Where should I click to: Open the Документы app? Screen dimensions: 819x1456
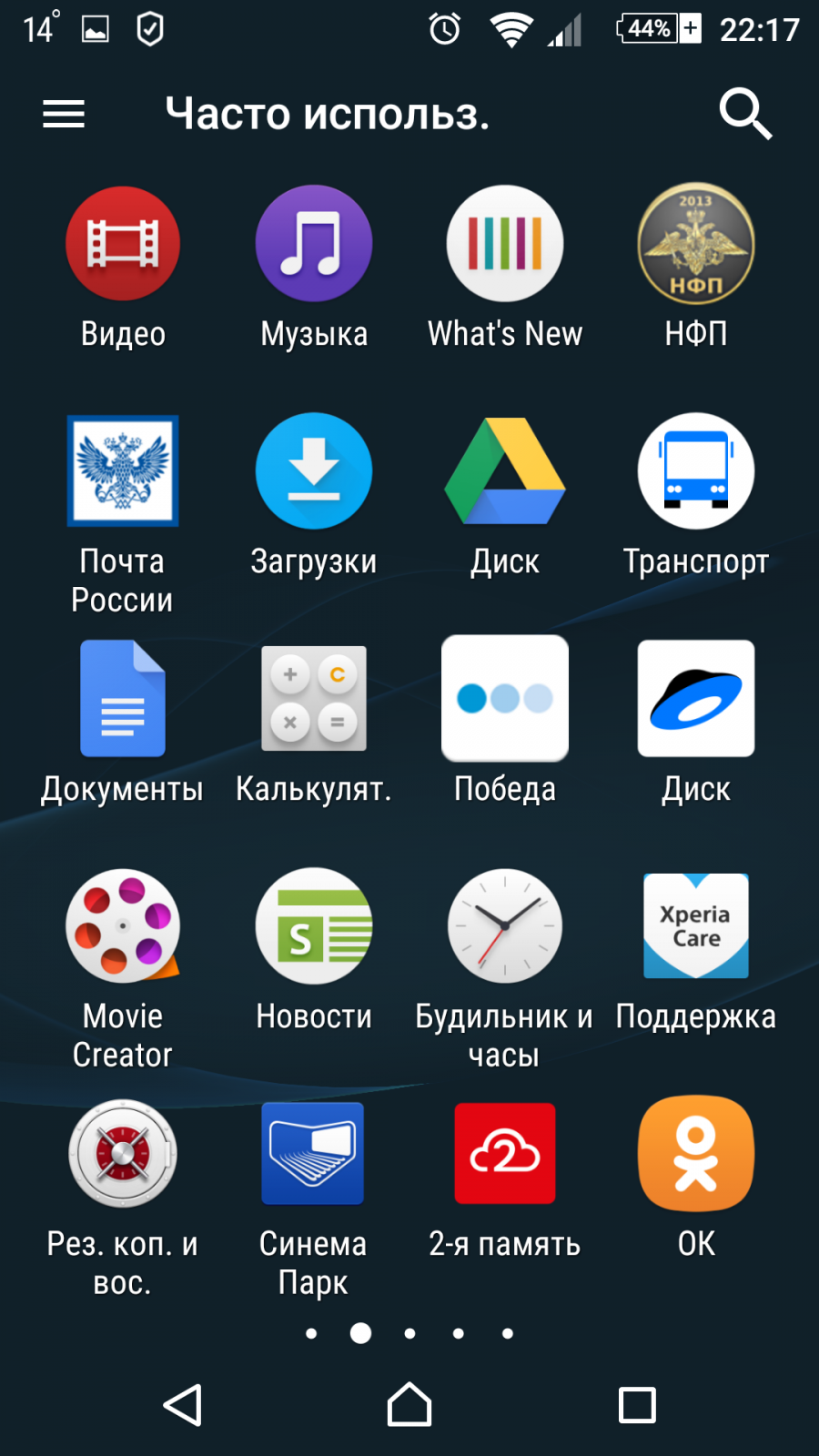click(123, 699)
